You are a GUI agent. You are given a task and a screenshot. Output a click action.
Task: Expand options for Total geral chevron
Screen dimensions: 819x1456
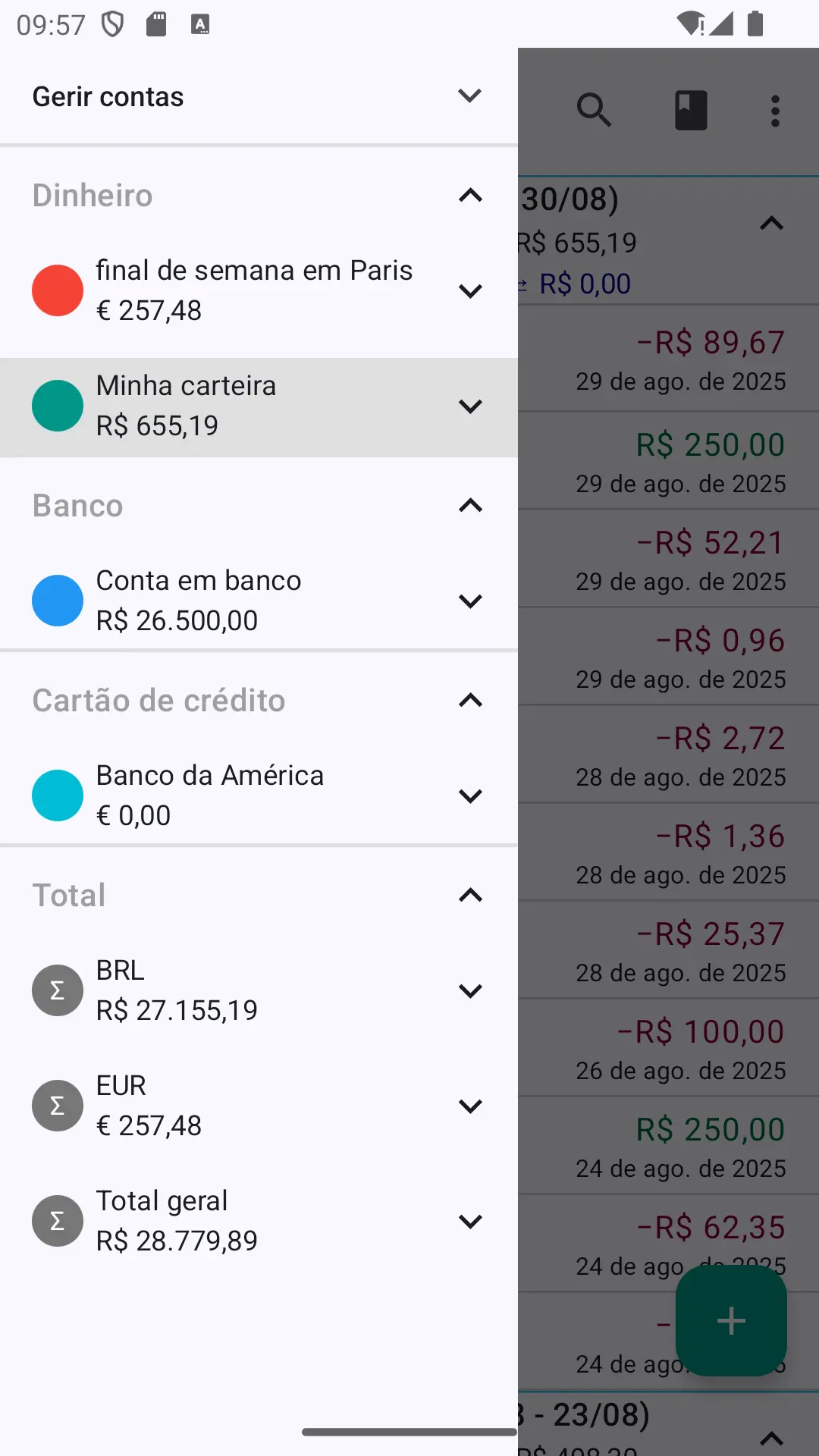point(470,1221)
